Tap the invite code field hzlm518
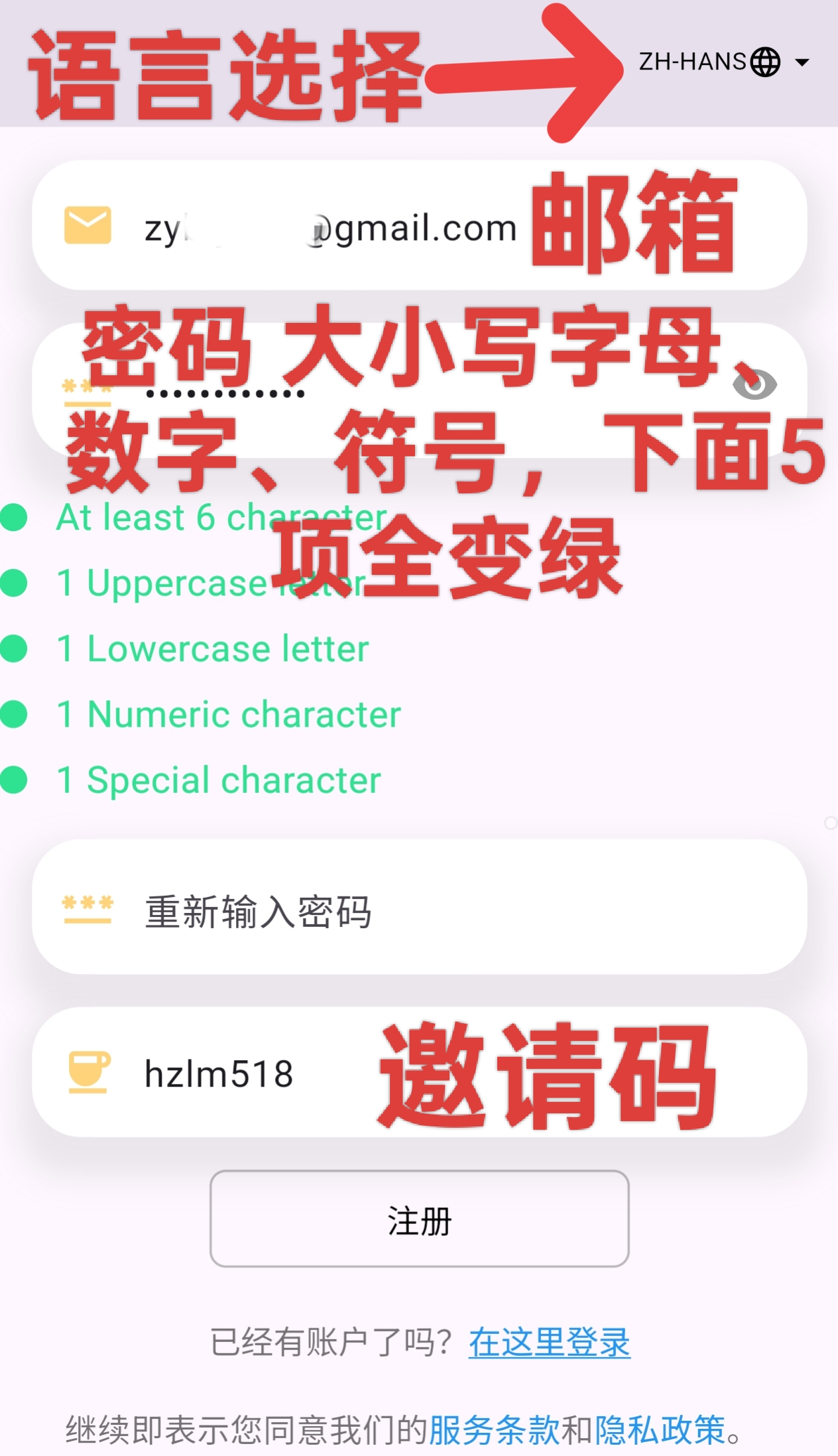This screenshot has height=1456, width=838. (x=265, y=1073)
